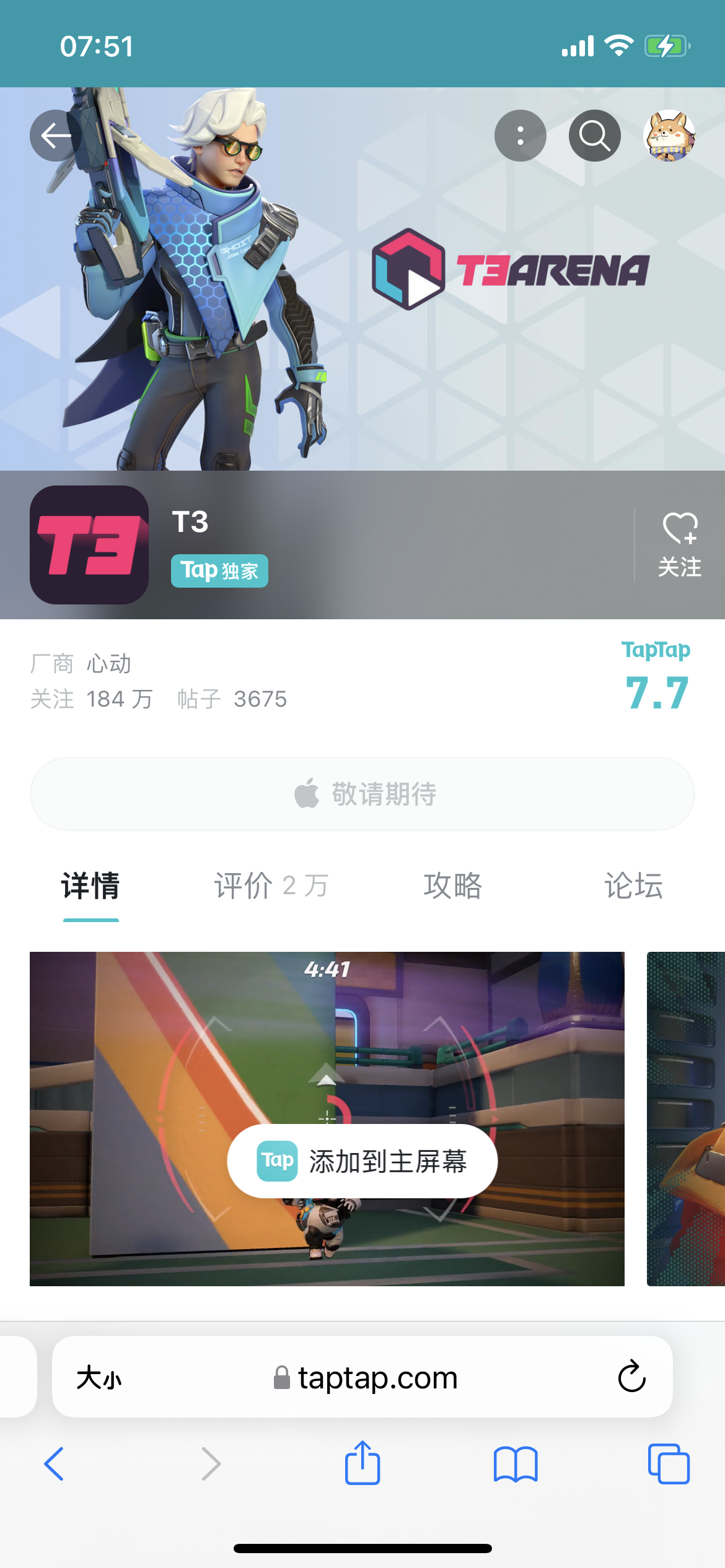725x1568 pixels.
Task: Tap the 敬请期待 coming soon button
Action: (362, 793)
